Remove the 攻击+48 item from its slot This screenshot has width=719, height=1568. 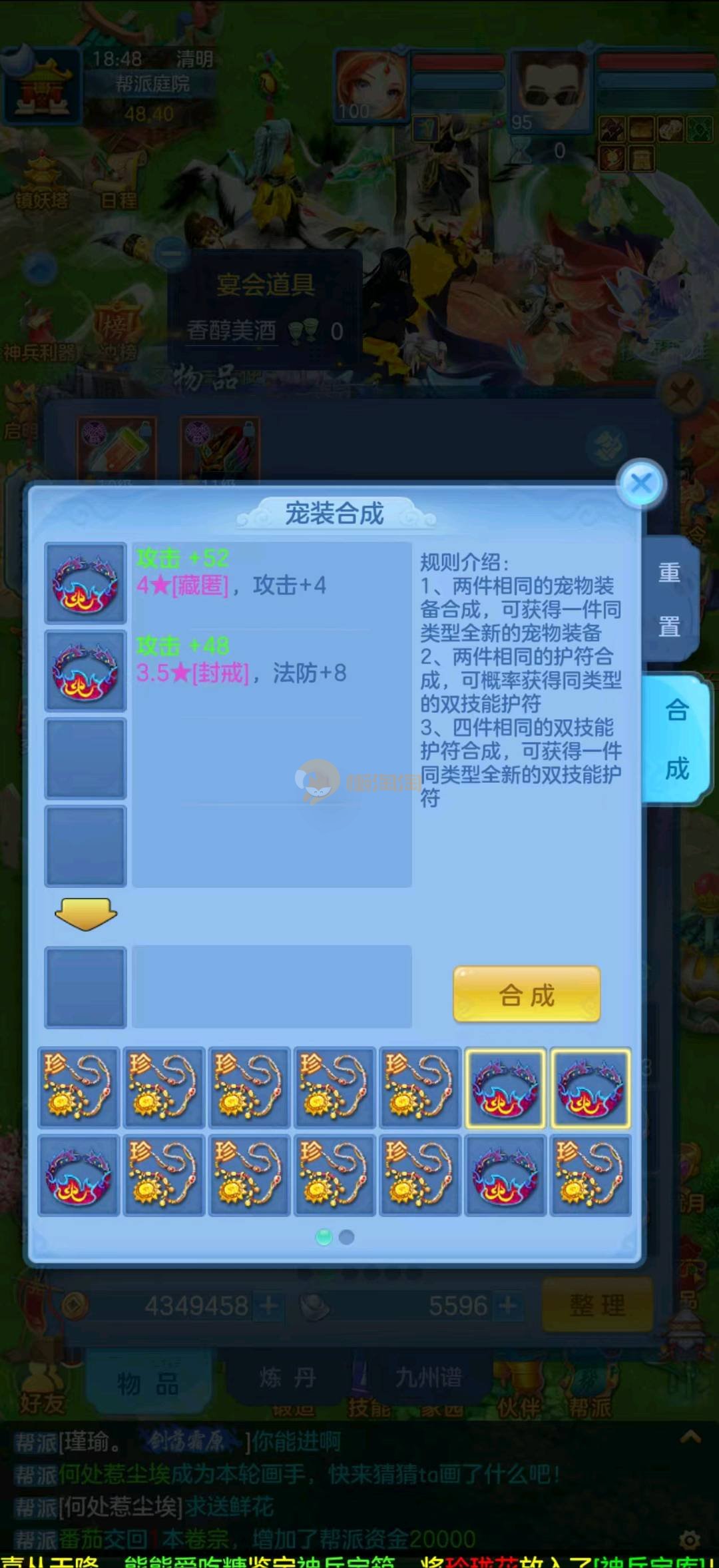(x=85, y=671)
